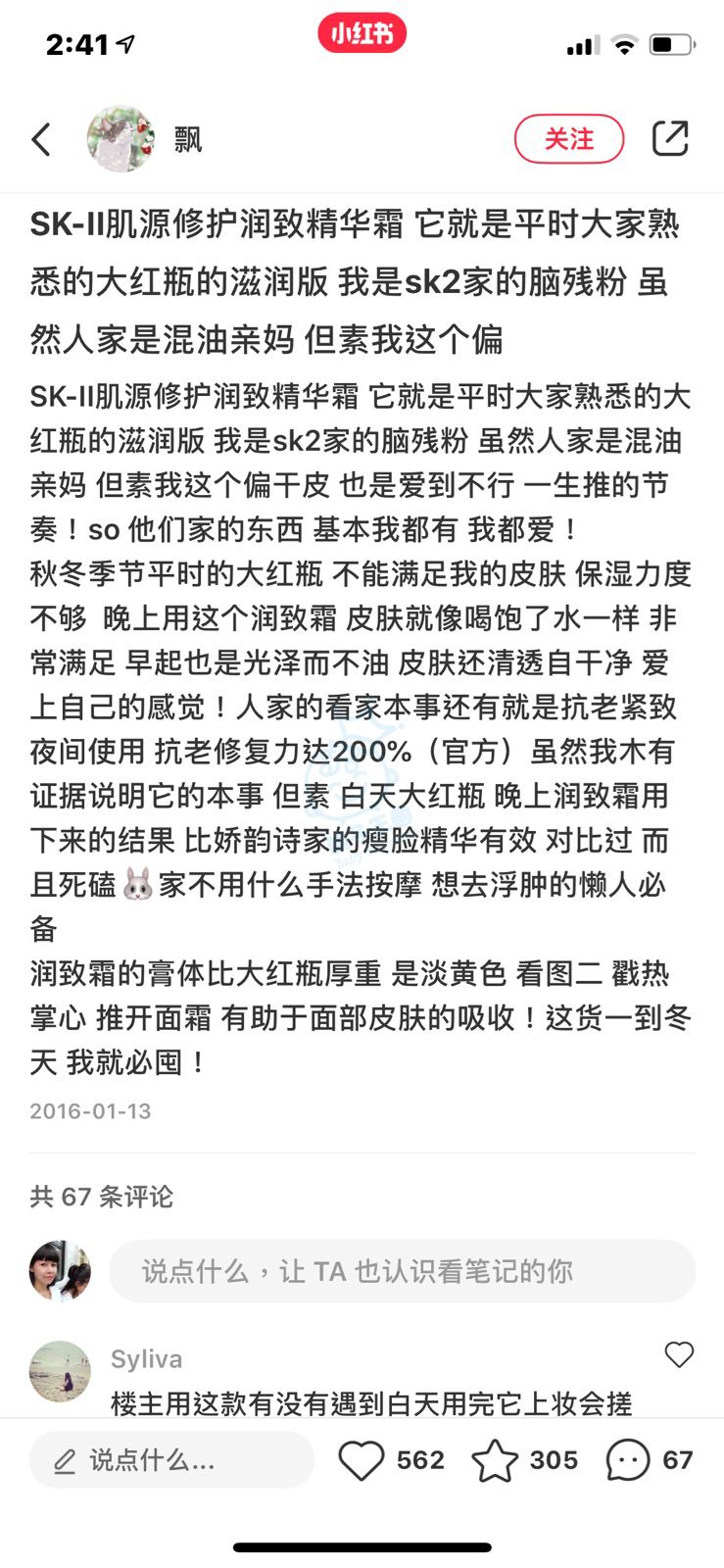Tap the comment field 说点什么，让 TA 也认识看笔记的你
Viewport: 724px width, 1568px height.
coord(402,1271)
